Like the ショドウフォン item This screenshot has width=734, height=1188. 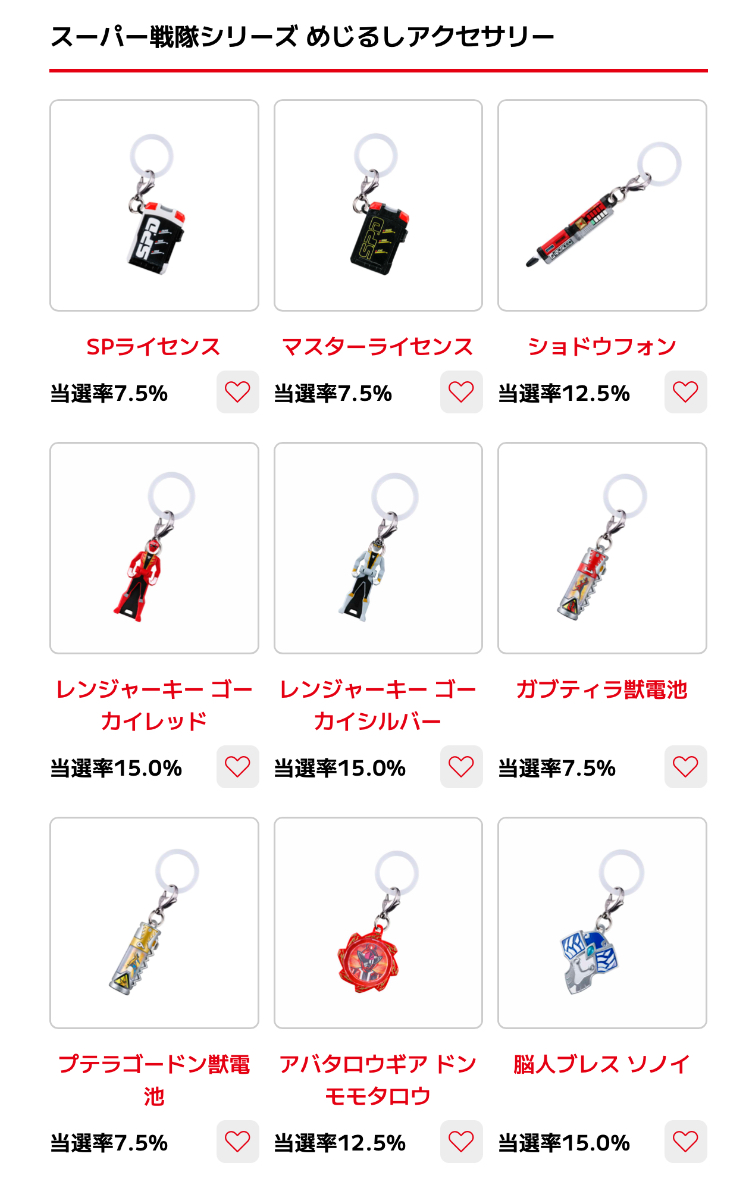point(685,392)
